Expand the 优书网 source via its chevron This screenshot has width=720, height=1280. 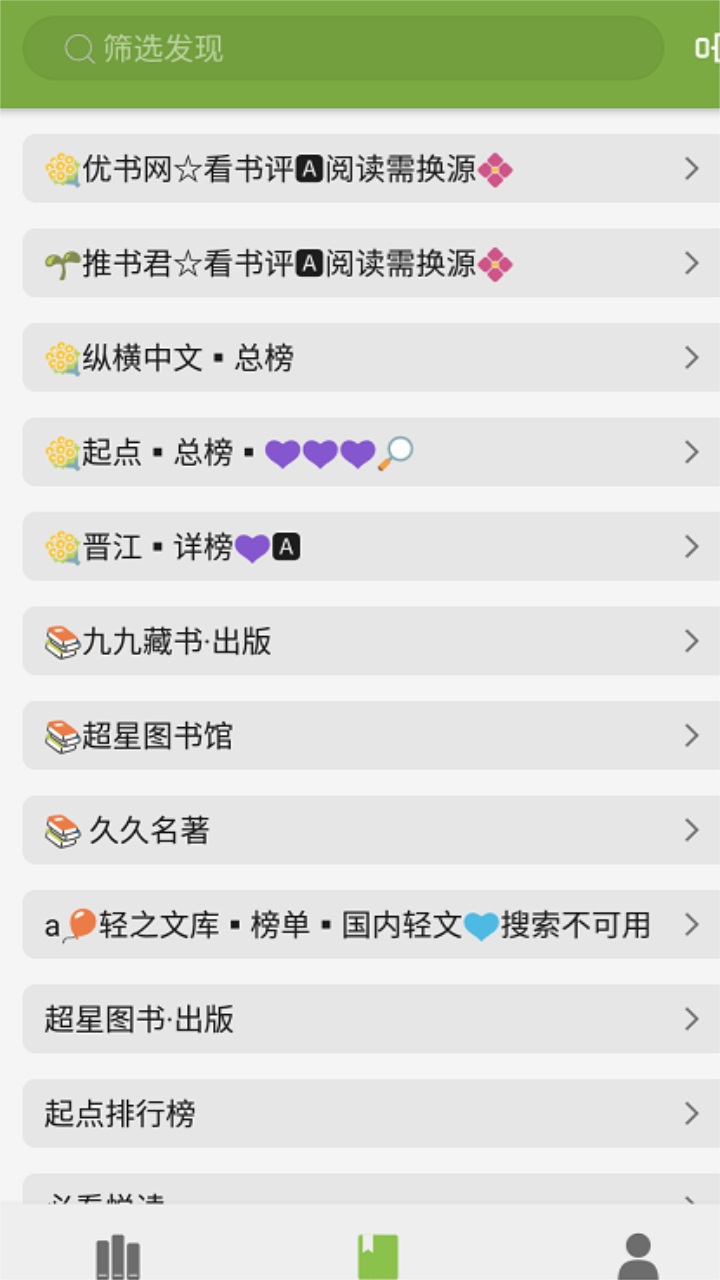pos(691,169)
